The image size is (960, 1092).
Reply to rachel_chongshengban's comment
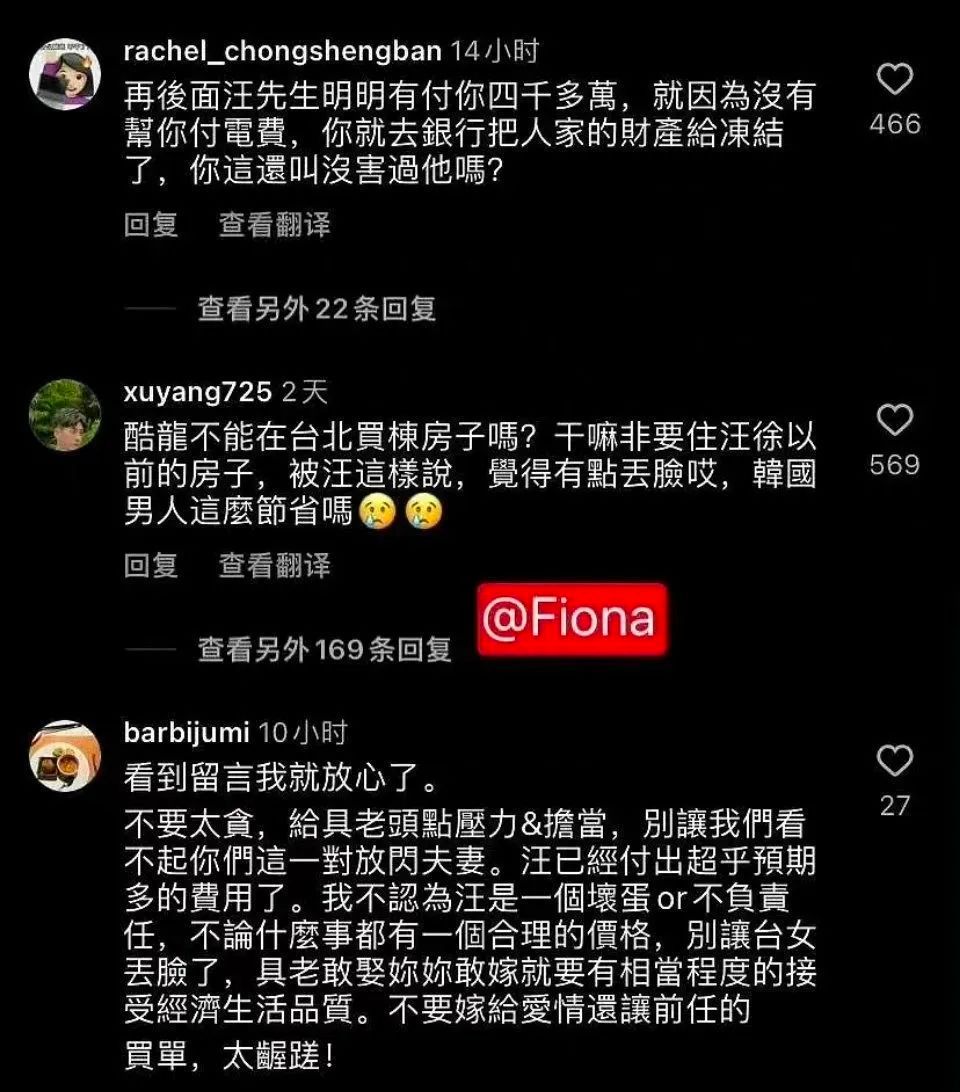tap(151, 224)
